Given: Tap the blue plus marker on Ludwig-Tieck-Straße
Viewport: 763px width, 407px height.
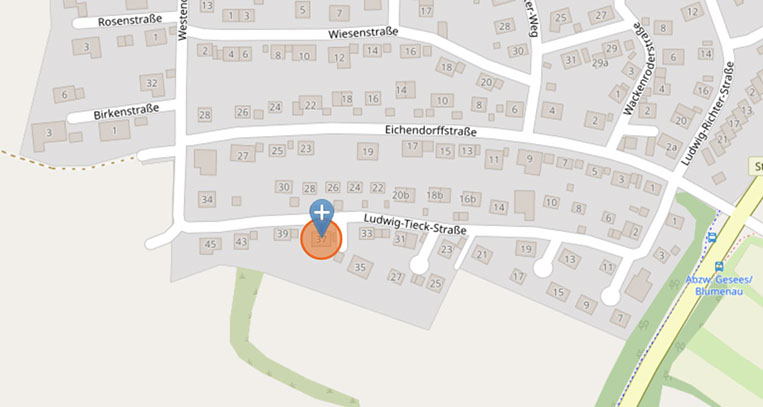Looking at the screenshot, I should pos(321,214).
